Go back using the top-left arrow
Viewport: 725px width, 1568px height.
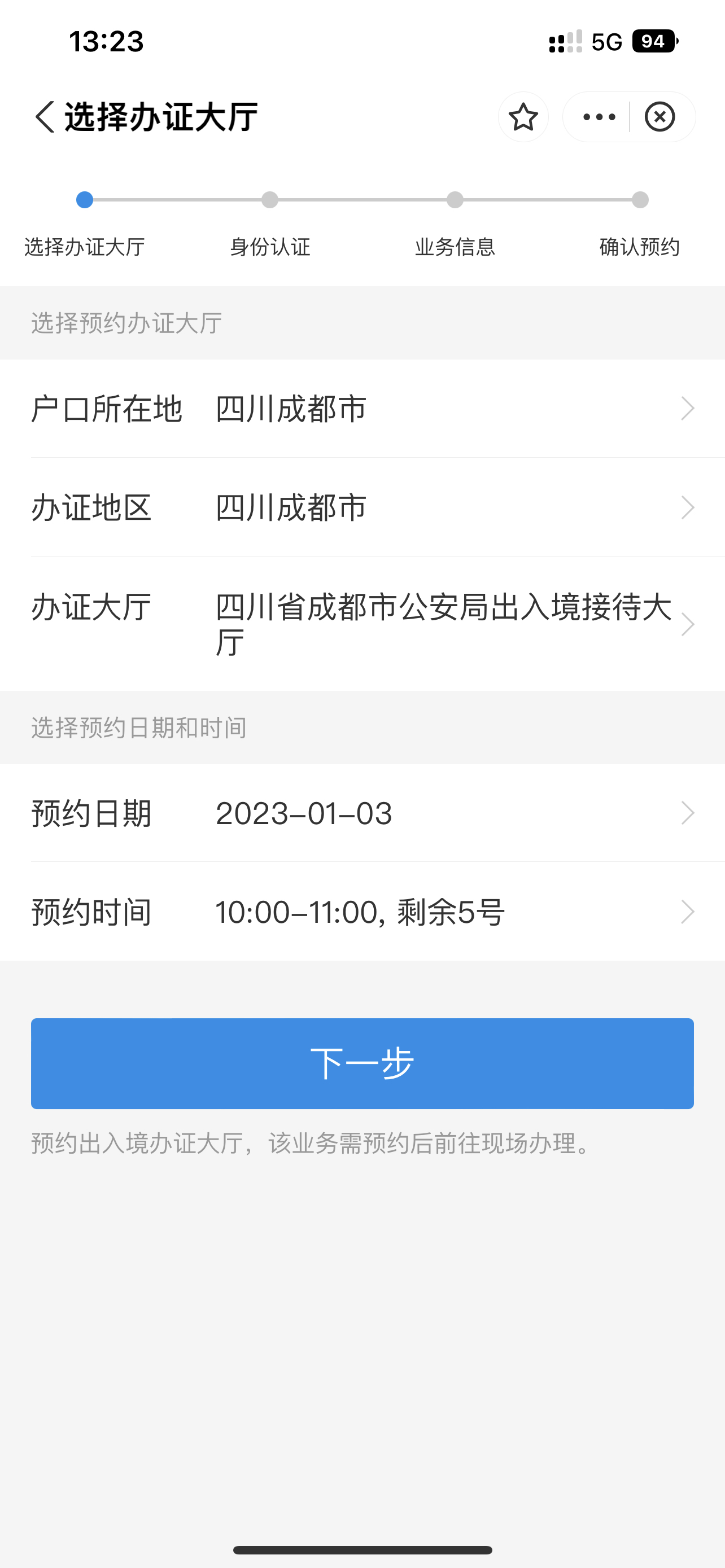click(45, 116)
